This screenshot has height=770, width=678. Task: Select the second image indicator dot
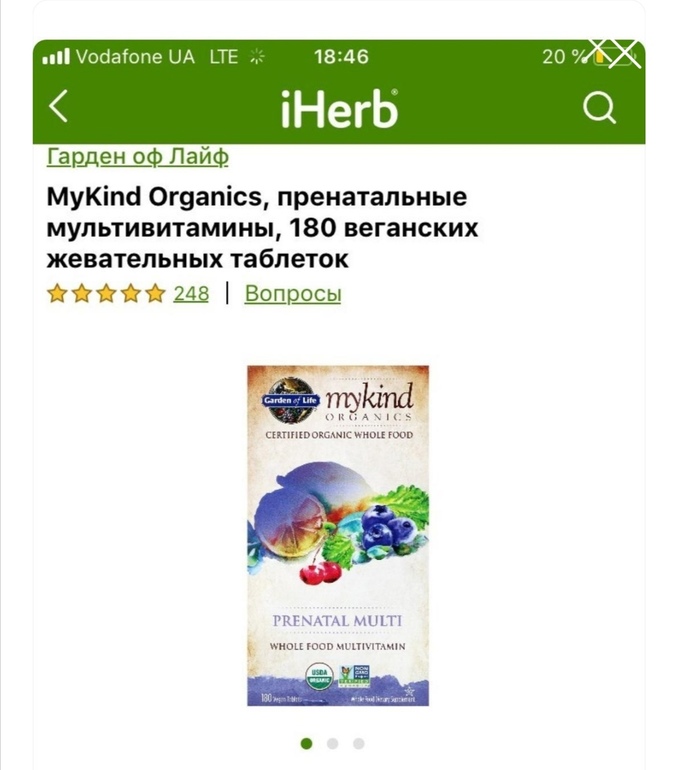(332, 743)
